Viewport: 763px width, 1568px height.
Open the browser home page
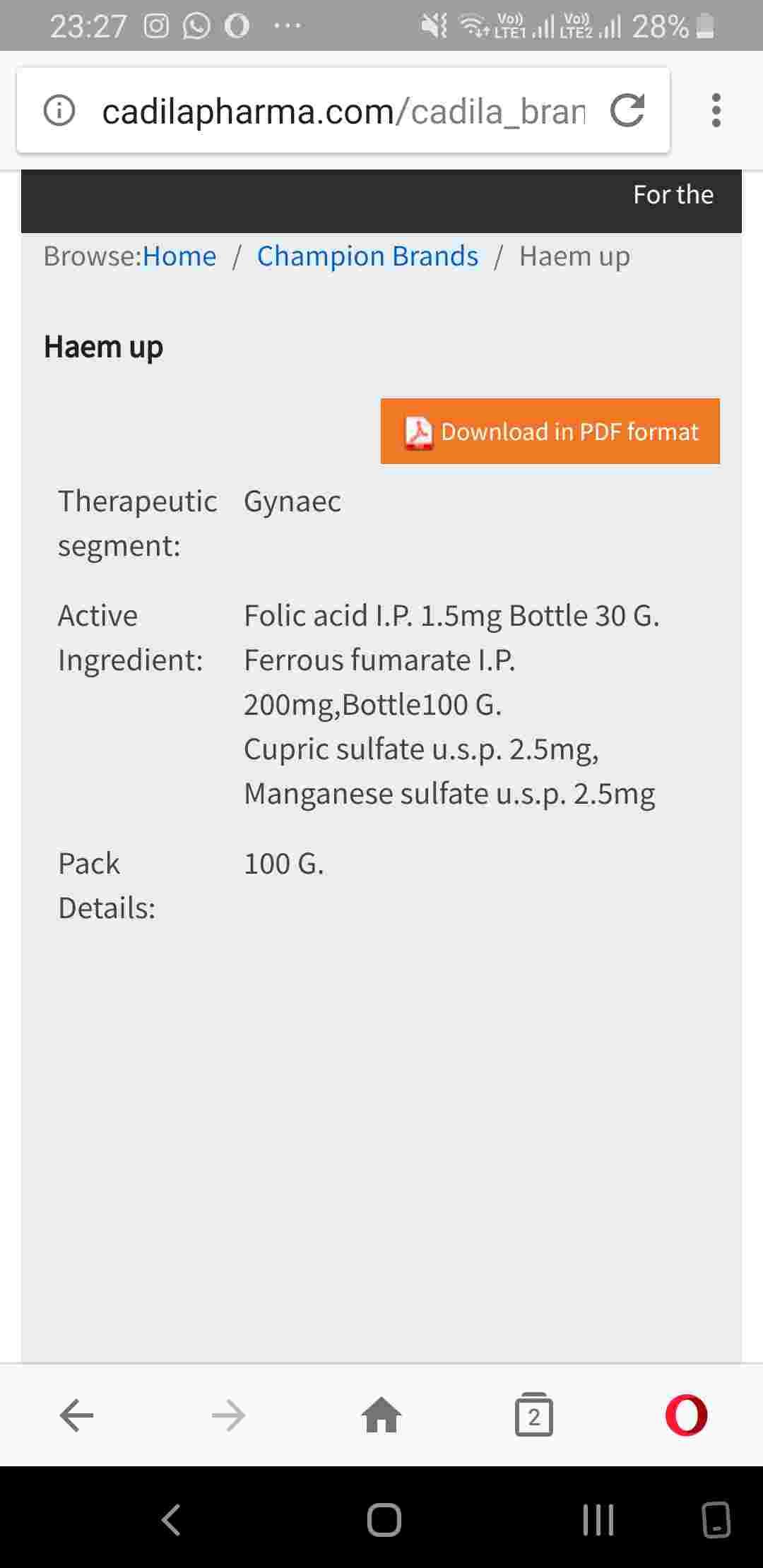(x=381, y=1415)
